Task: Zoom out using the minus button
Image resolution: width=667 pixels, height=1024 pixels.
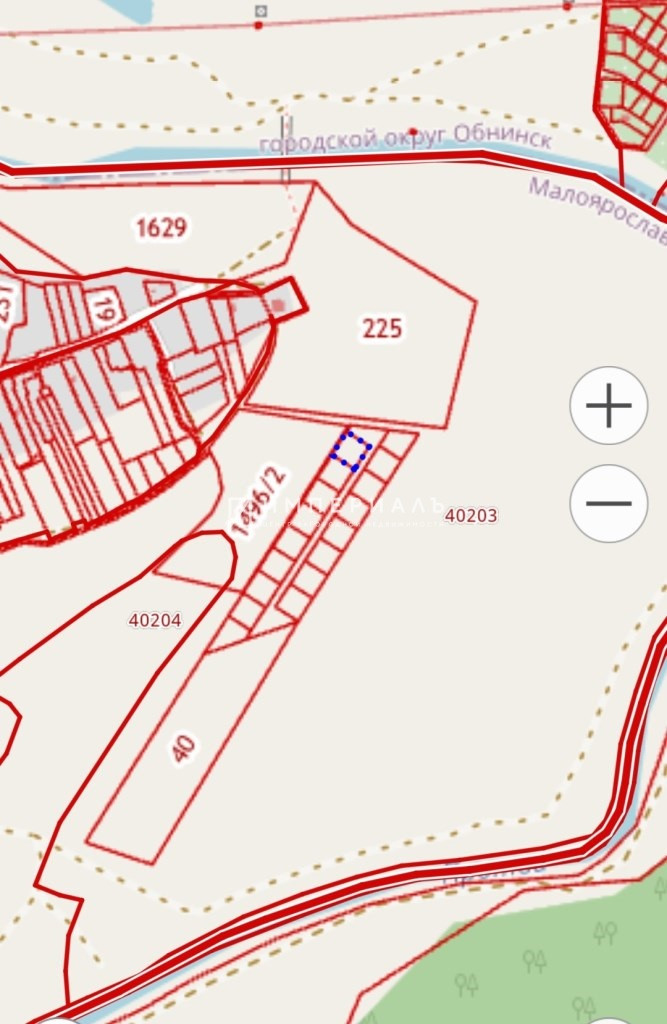Action: point(608,503)
